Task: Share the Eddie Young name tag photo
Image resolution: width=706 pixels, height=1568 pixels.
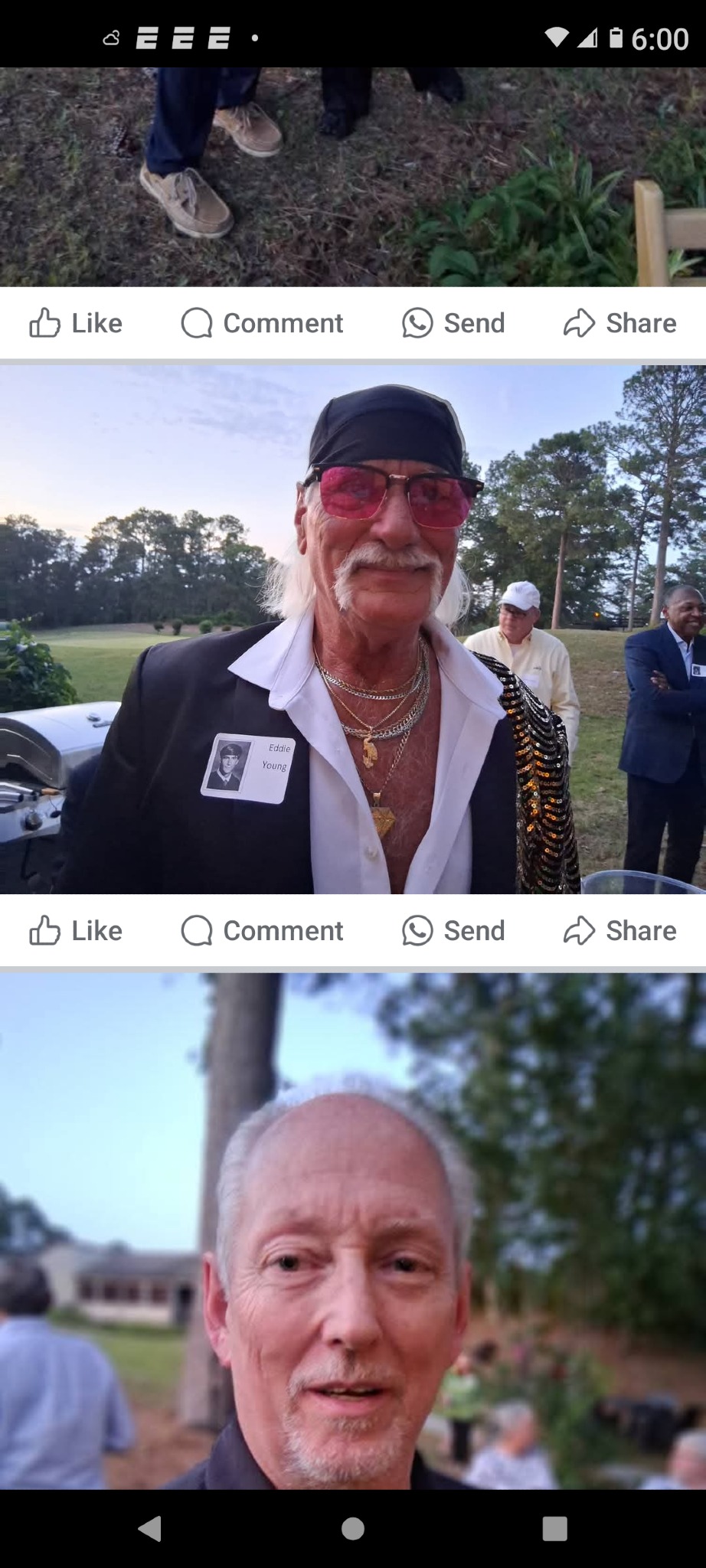Action: (619, 931)
